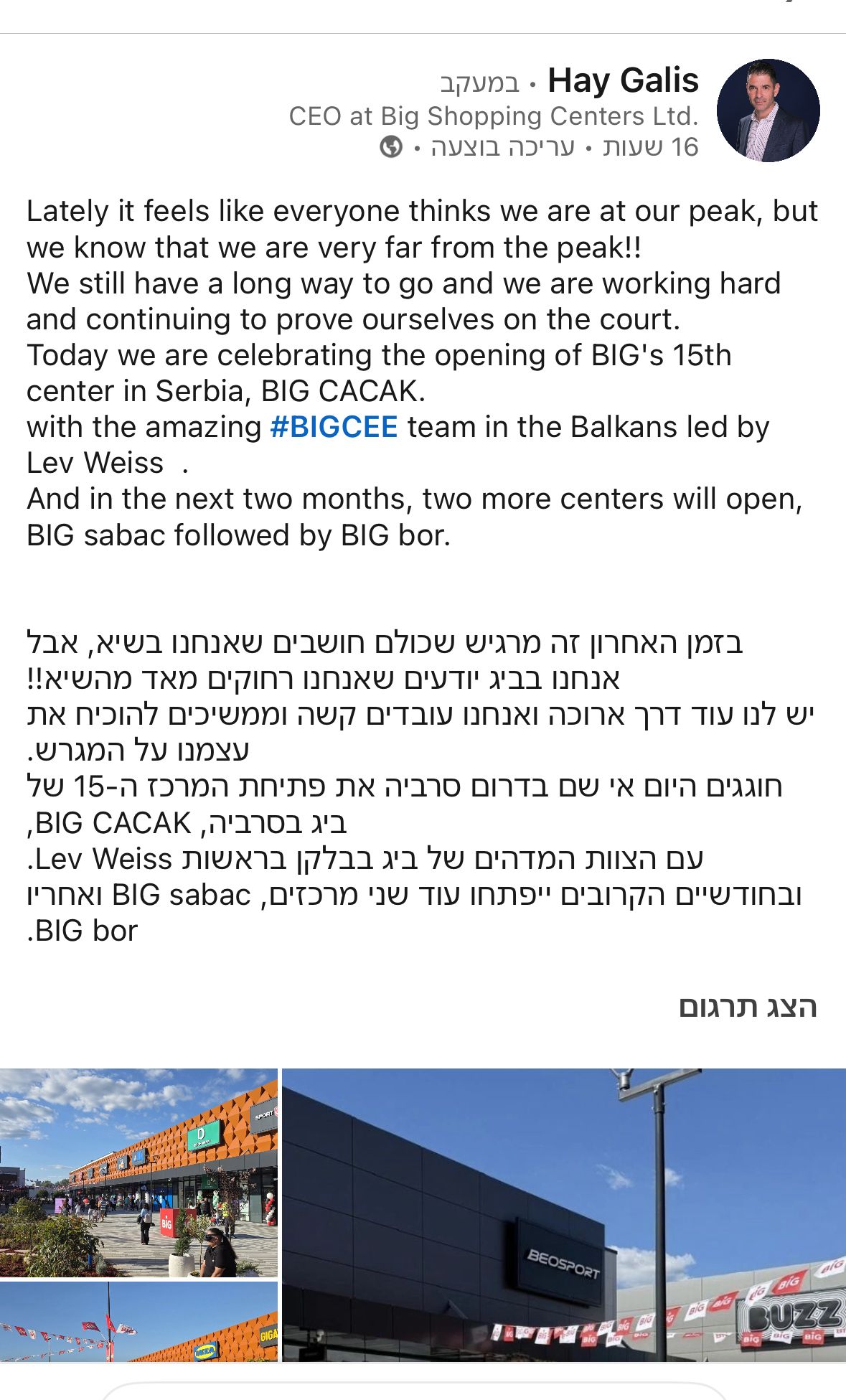
Task: Open the #BIGCEE hashtag
Action: point(334,427)
